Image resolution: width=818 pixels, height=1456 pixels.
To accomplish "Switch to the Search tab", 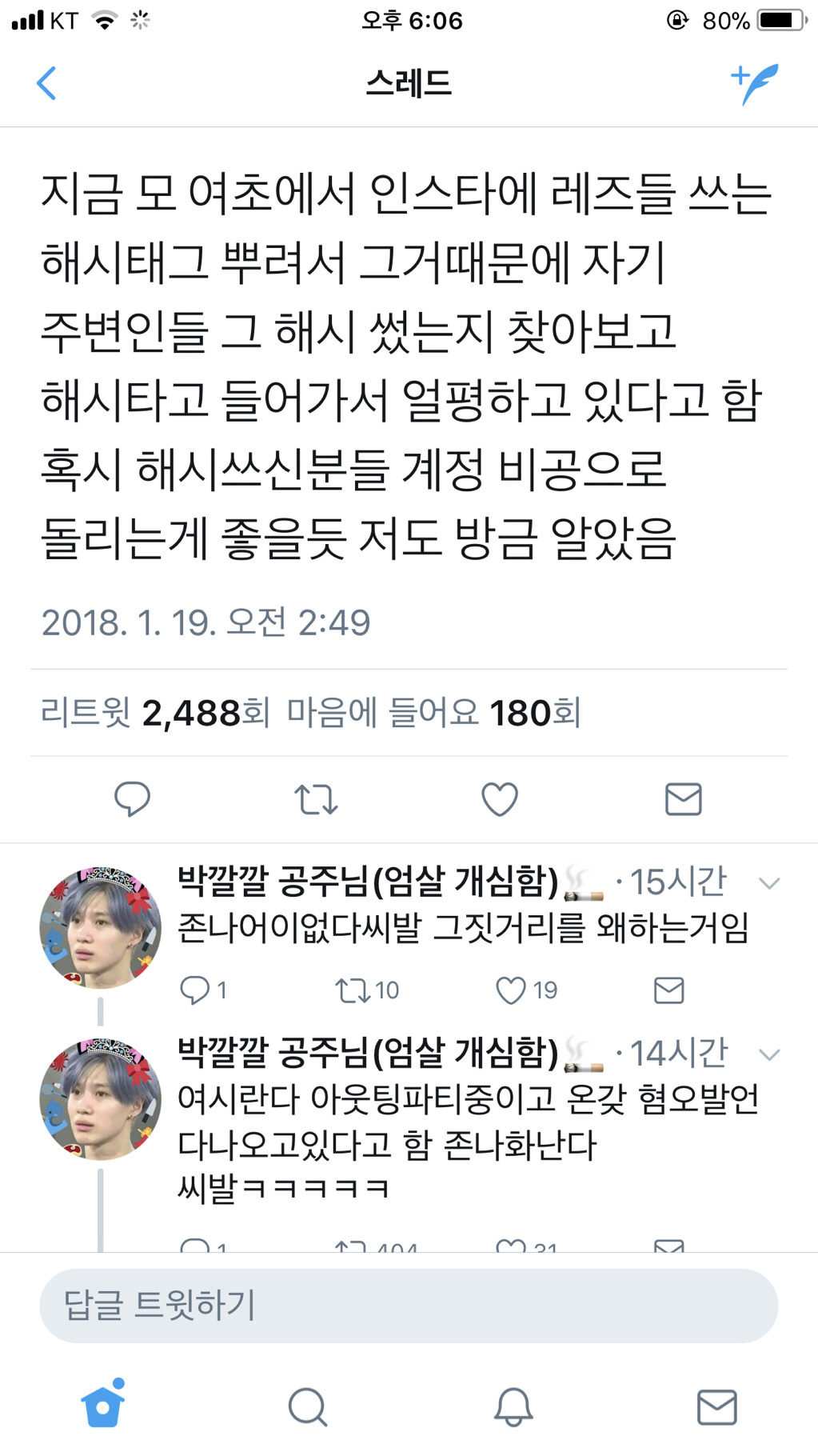I will click(x=307, y=1406).
